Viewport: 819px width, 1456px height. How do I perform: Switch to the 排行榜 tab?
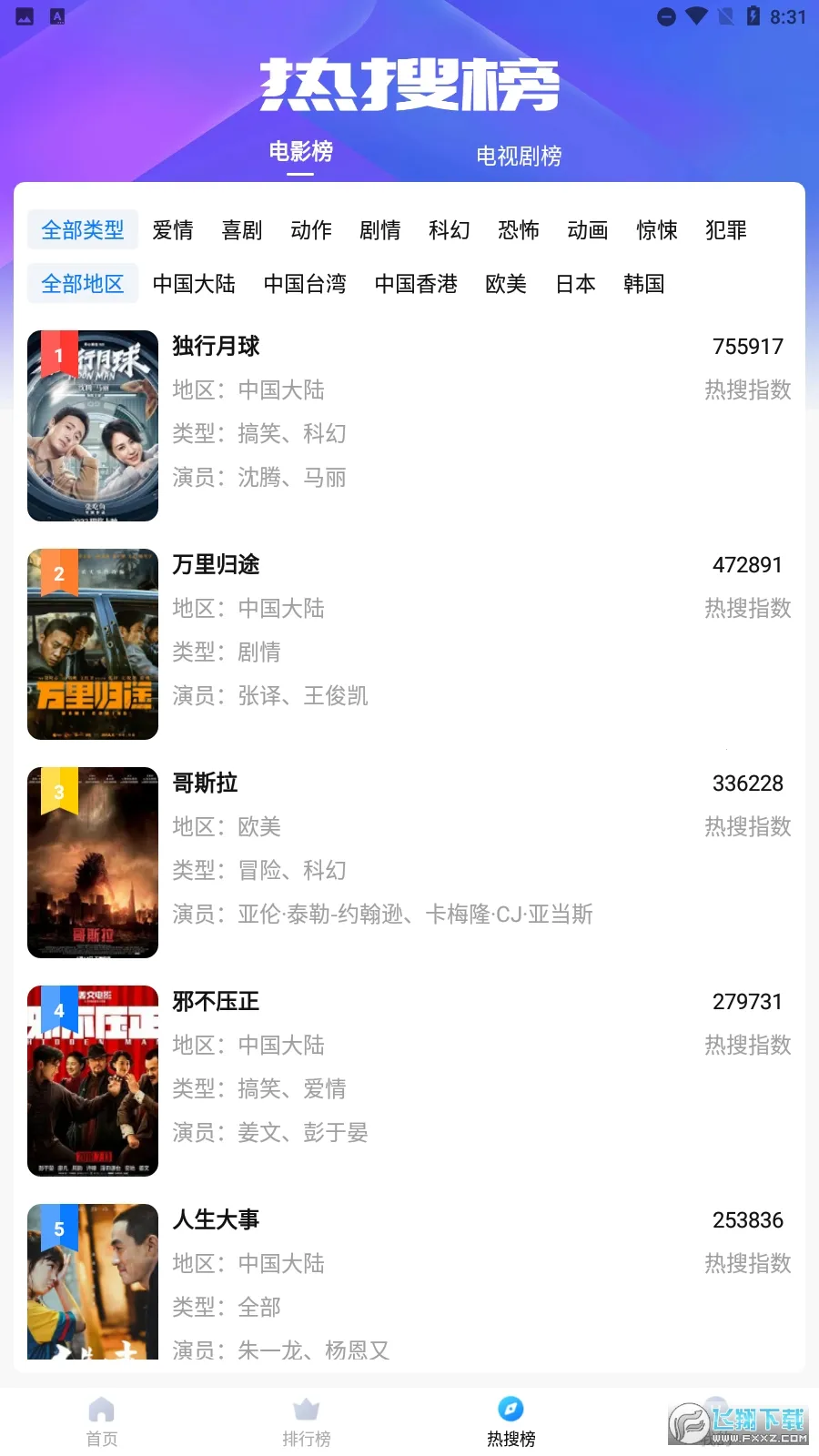(307, 1421)
